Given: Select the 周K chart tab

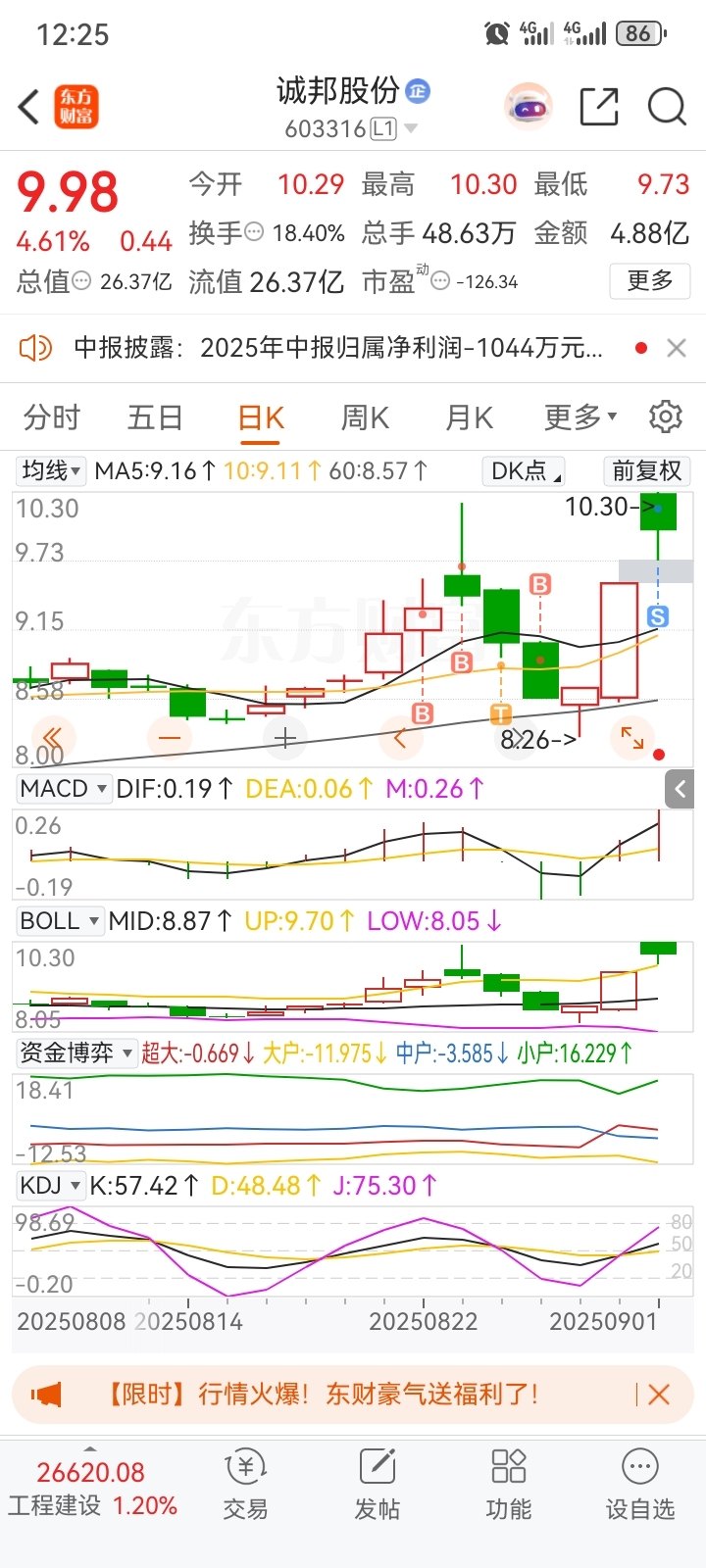Looking at the screenshot, I should click(x=365, y=417).
